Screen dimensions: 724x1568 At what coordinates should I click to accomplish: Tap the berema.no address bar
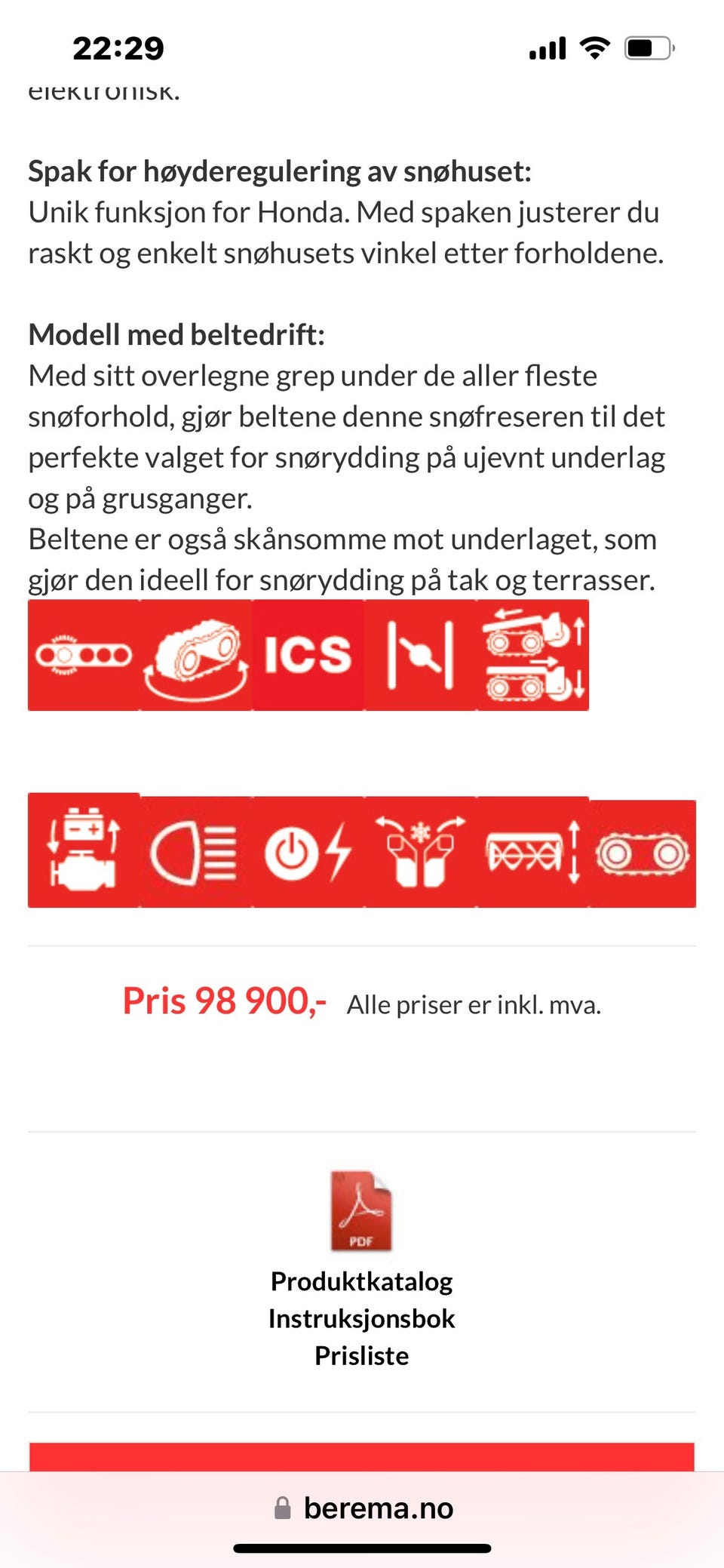[x=377, y=1509]
